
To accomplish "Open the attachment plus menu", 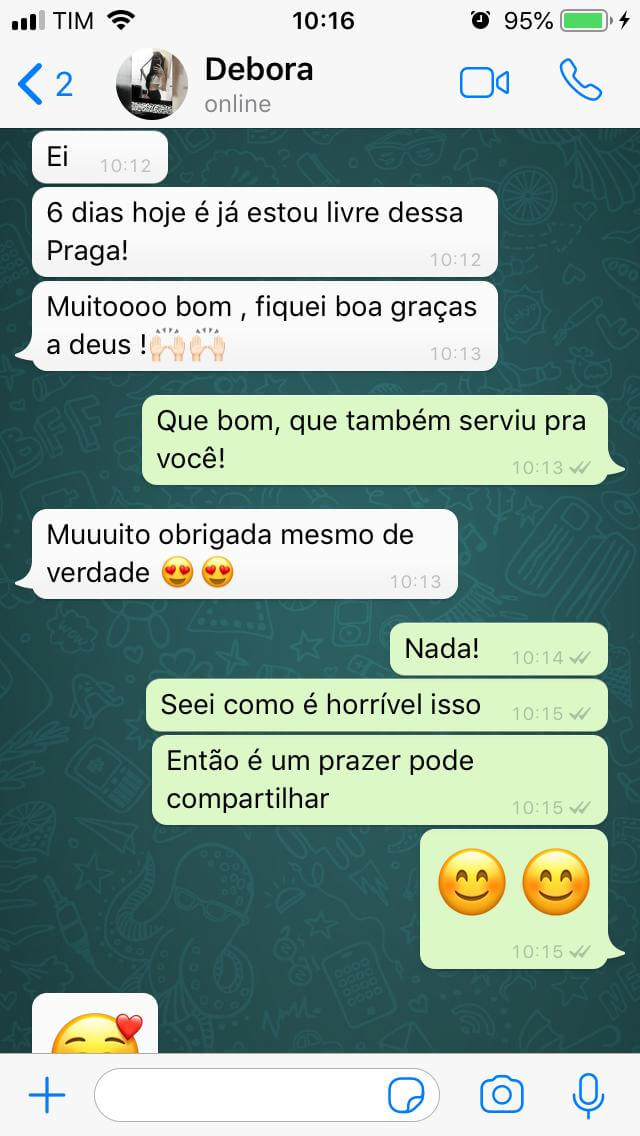I will [x=46, y=1096].
